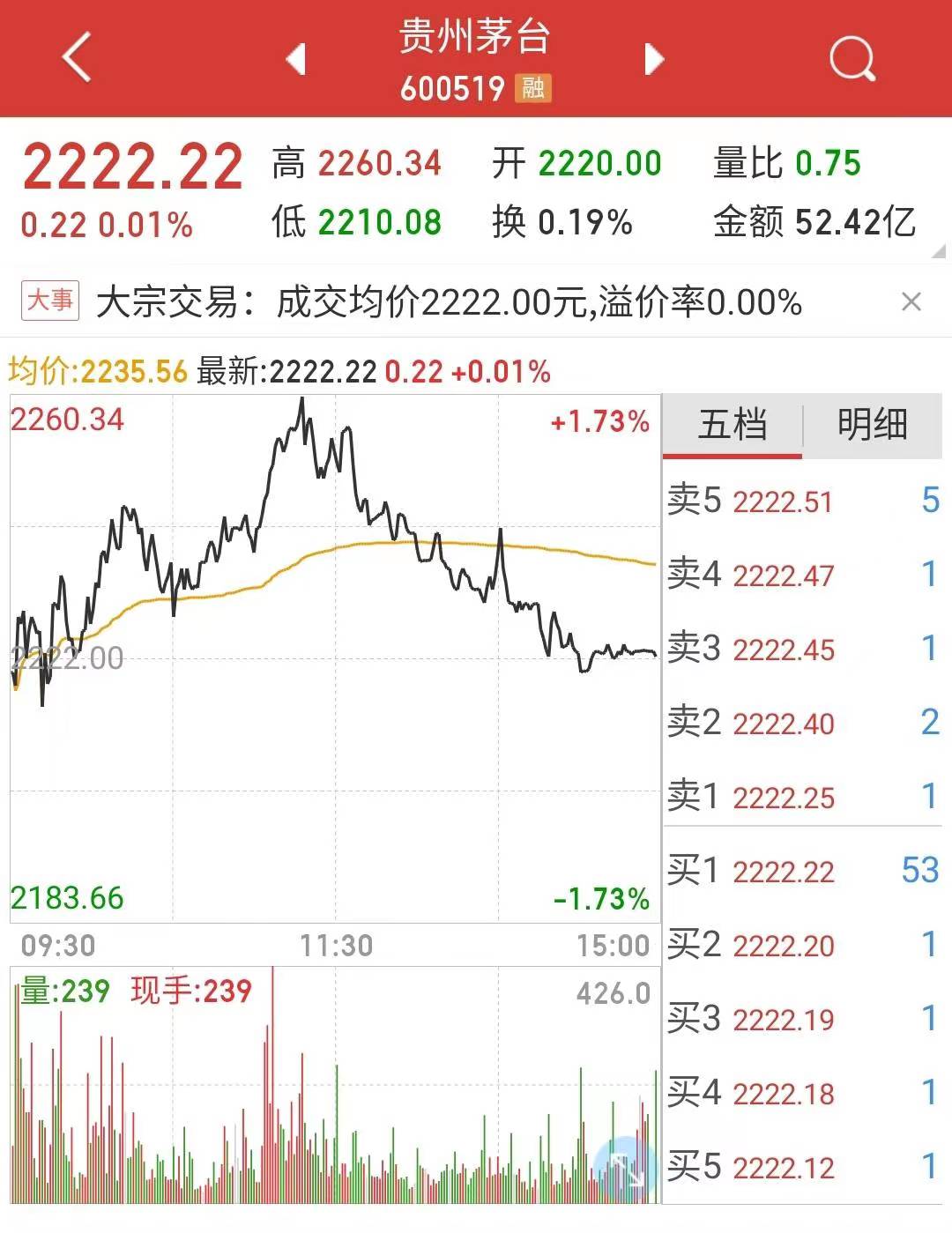Switch to previous stock with left arrow
This screenshot has width=952, height=1233.
click(298, 57)
